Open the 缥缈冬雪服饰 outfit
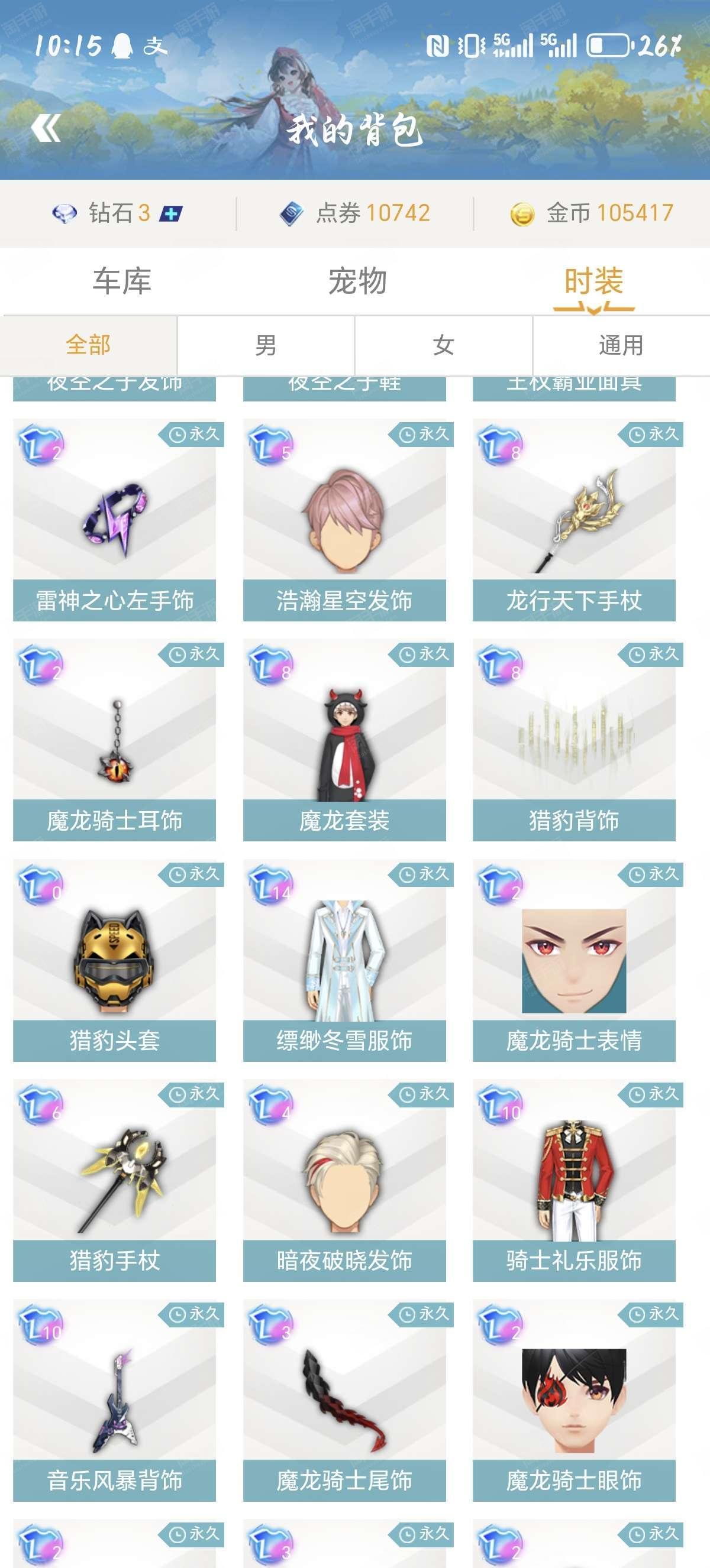710x1568 pixels. coord(345,961)
